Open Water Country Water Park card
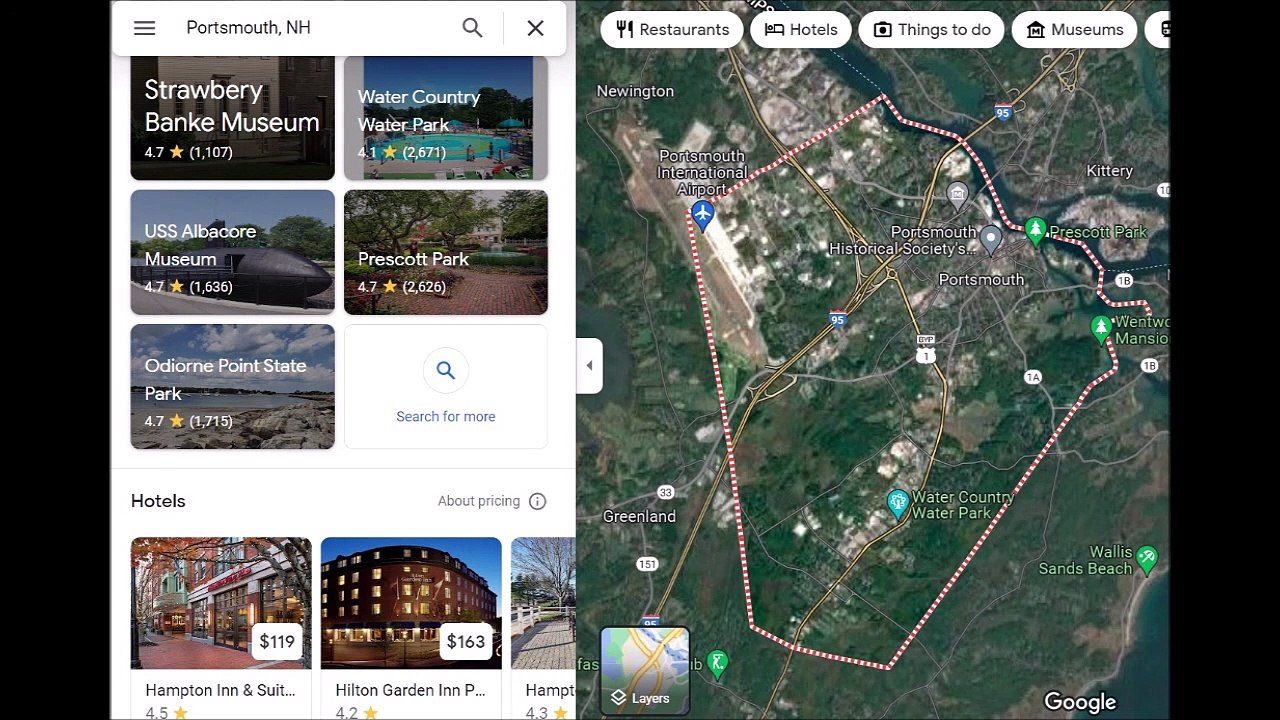This screenshot has width=1280, height=720. tap(446, 118)
